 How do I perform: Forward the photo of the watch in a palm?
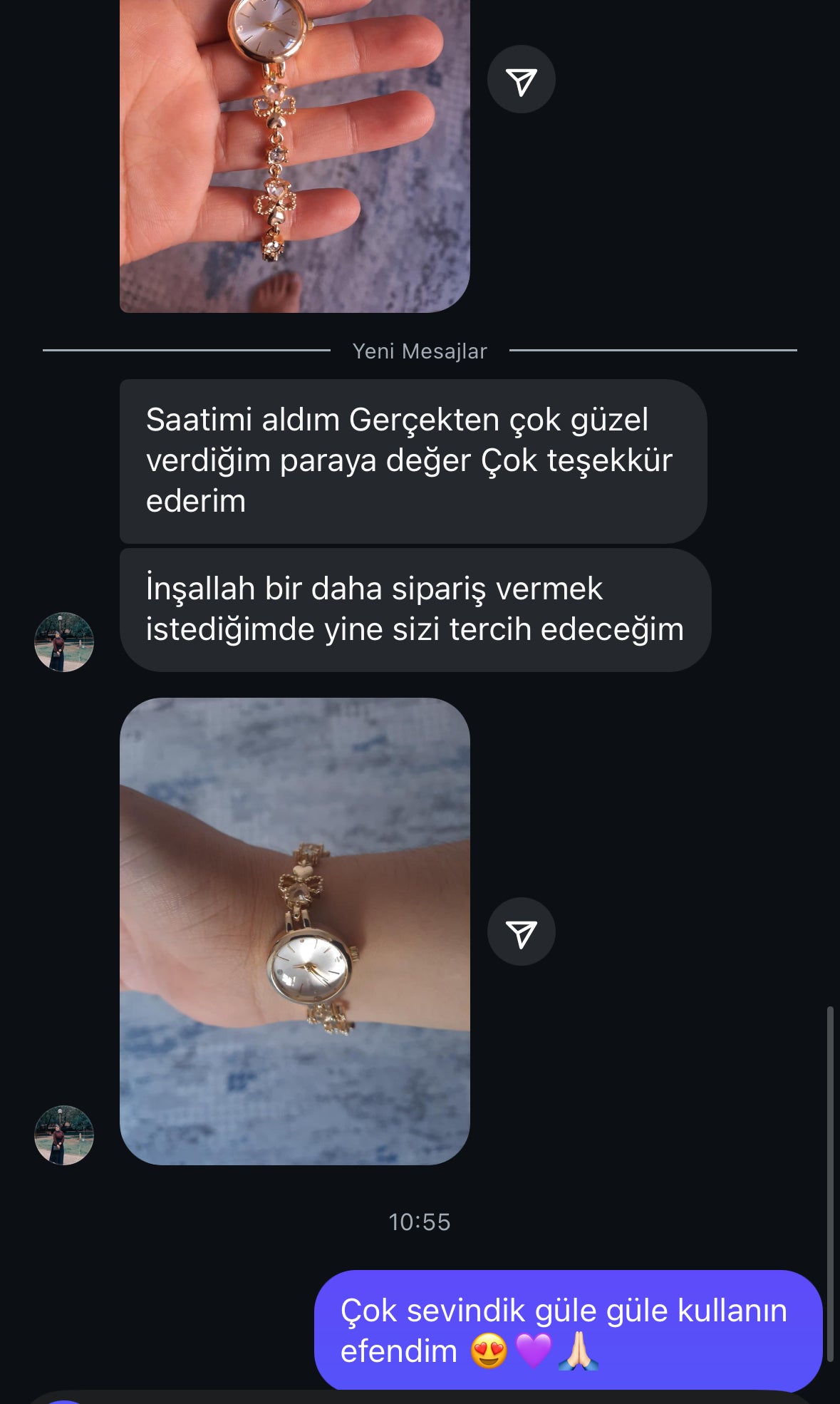pos(521,80)
